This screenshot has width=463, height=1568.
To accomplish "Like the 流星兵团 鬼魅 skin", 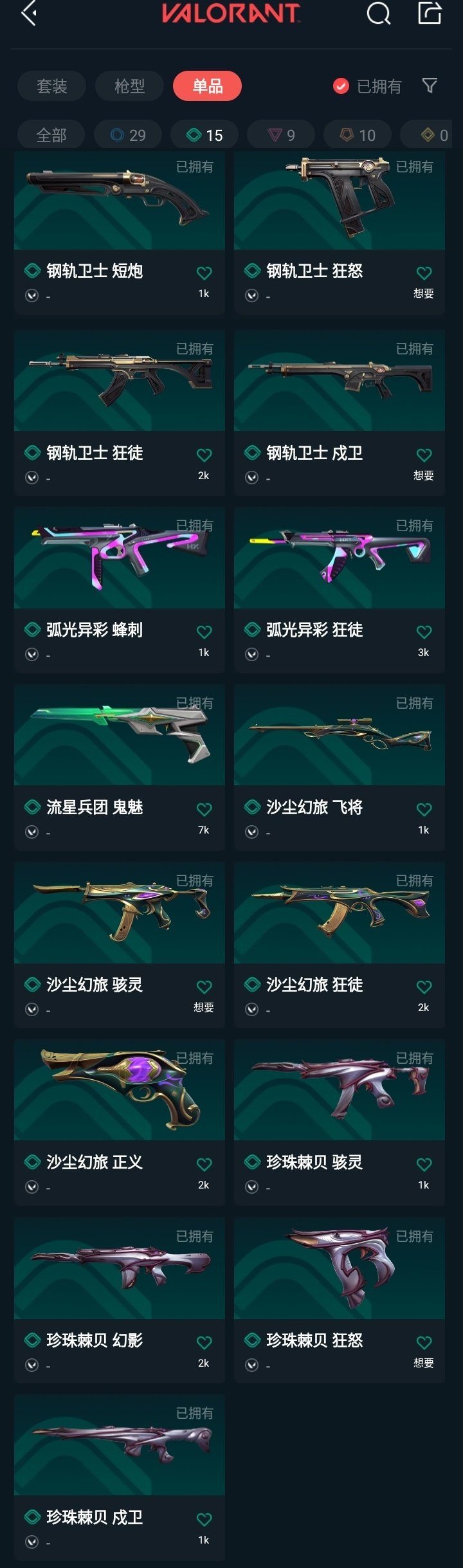I will pos(204,810).
